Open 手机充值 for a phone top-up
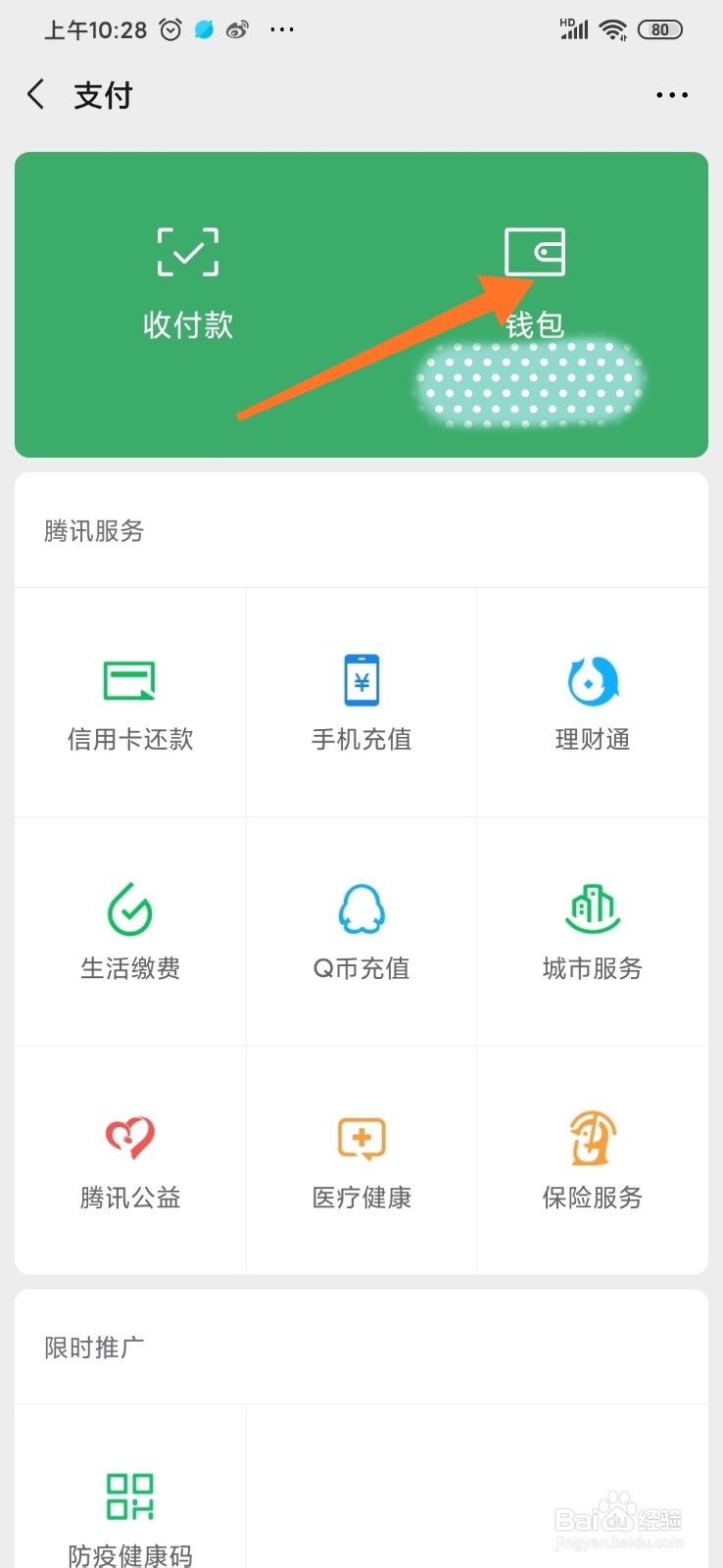This screenshot has width=723, height=1568. [361, 703]
